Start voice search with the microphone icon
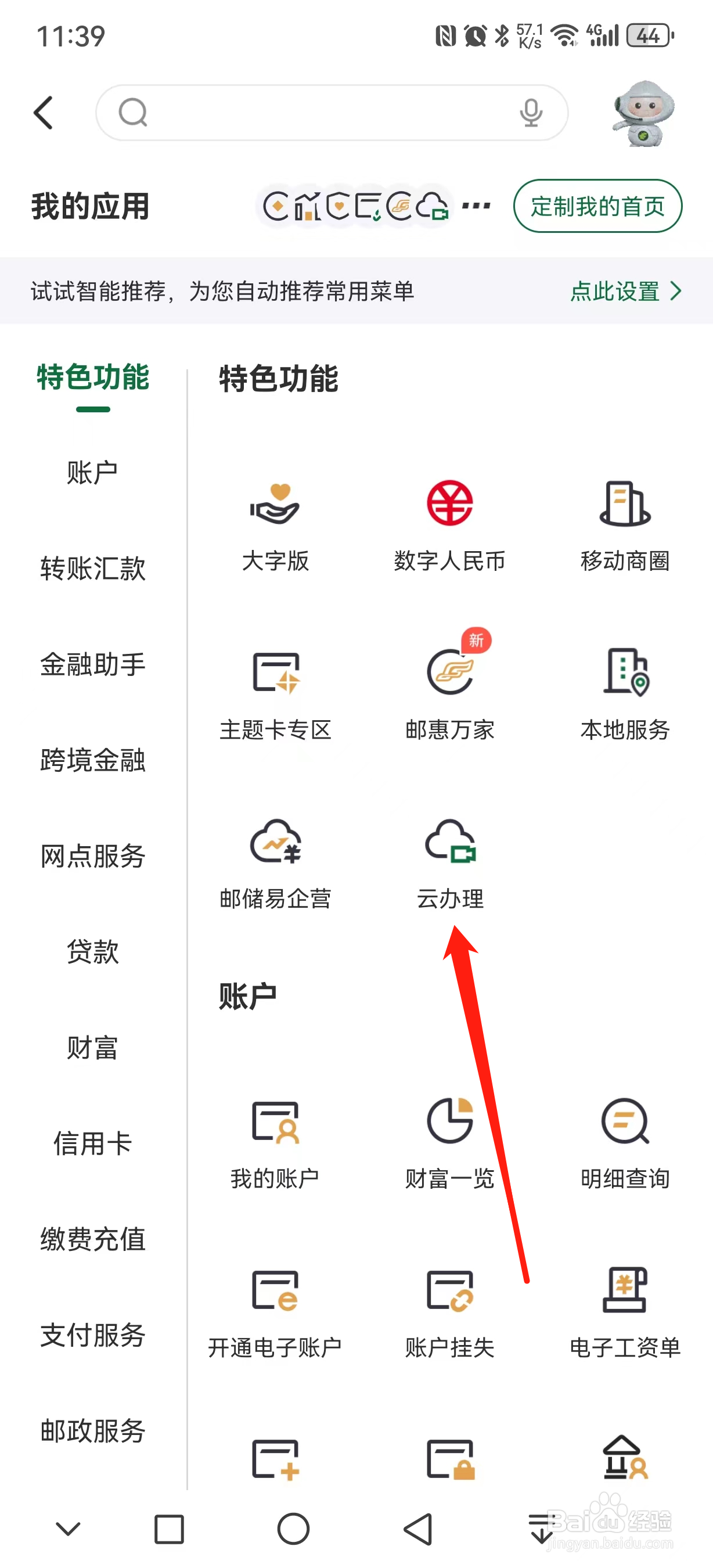The width and height of the screenshot is (713, 1568). click(x=531, y=113)
